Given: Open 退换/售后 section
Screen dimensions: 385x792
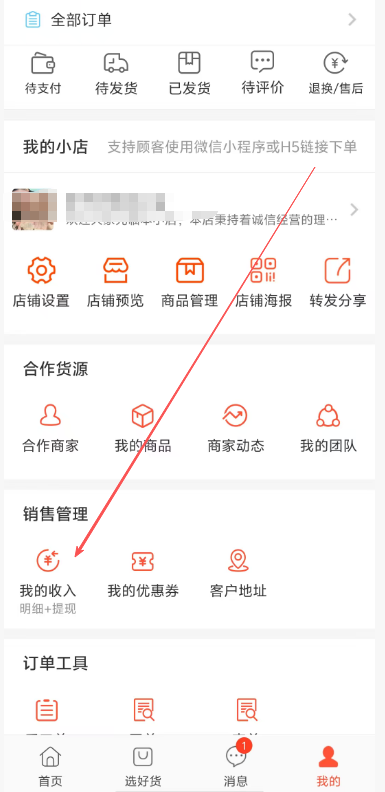Looking at the screenshot, I should click(x=336, y=73).
